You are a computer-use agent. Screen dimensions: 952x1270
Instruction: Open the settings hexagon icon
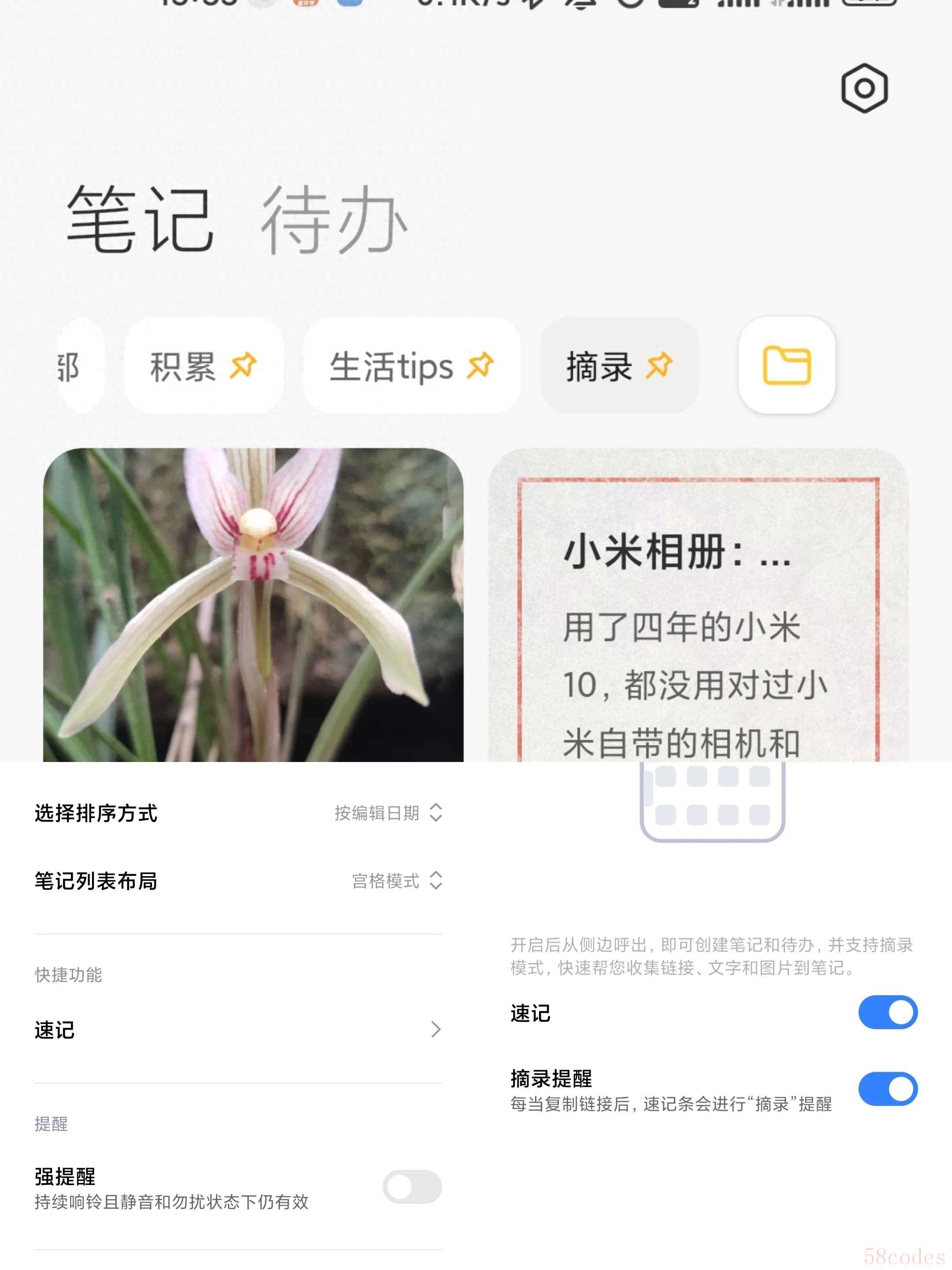864,89
